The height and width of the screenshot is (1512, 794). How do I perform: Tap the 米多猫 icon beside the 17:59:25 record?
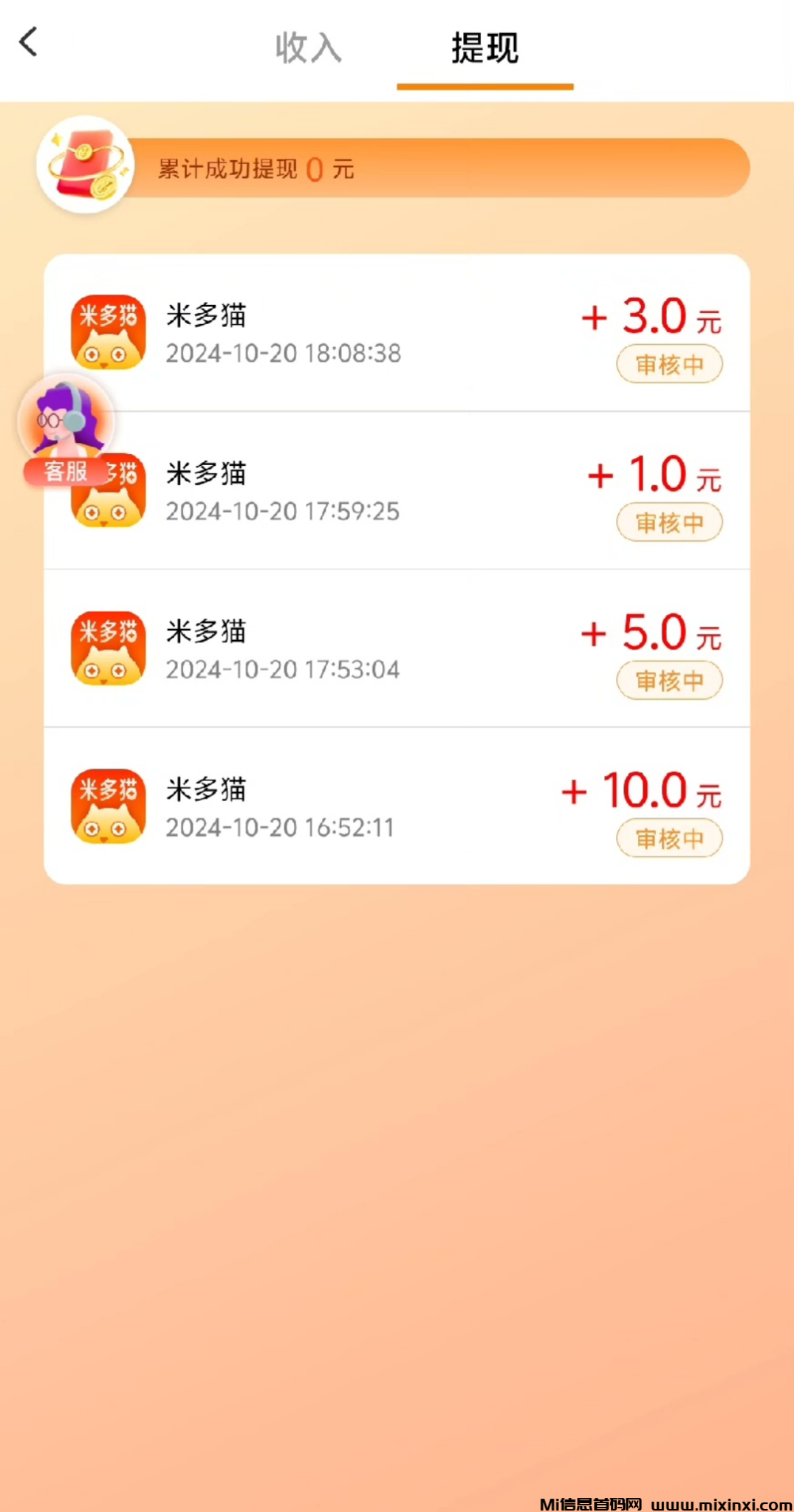click(x=108, y=491)
